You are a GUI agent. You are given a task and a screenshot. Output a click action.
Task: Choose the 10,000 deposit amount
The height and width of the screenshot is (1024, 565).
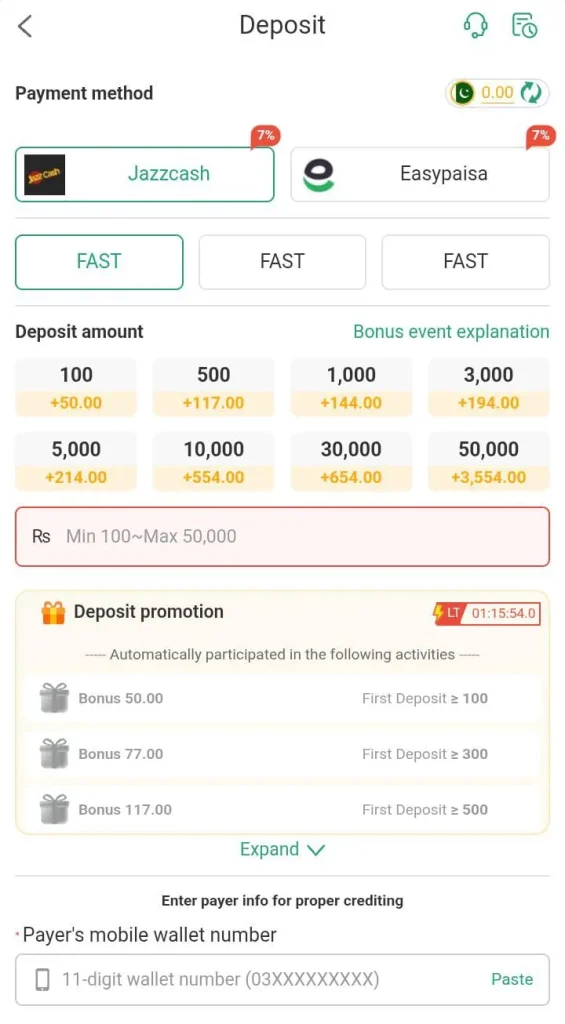pos(214,462)
